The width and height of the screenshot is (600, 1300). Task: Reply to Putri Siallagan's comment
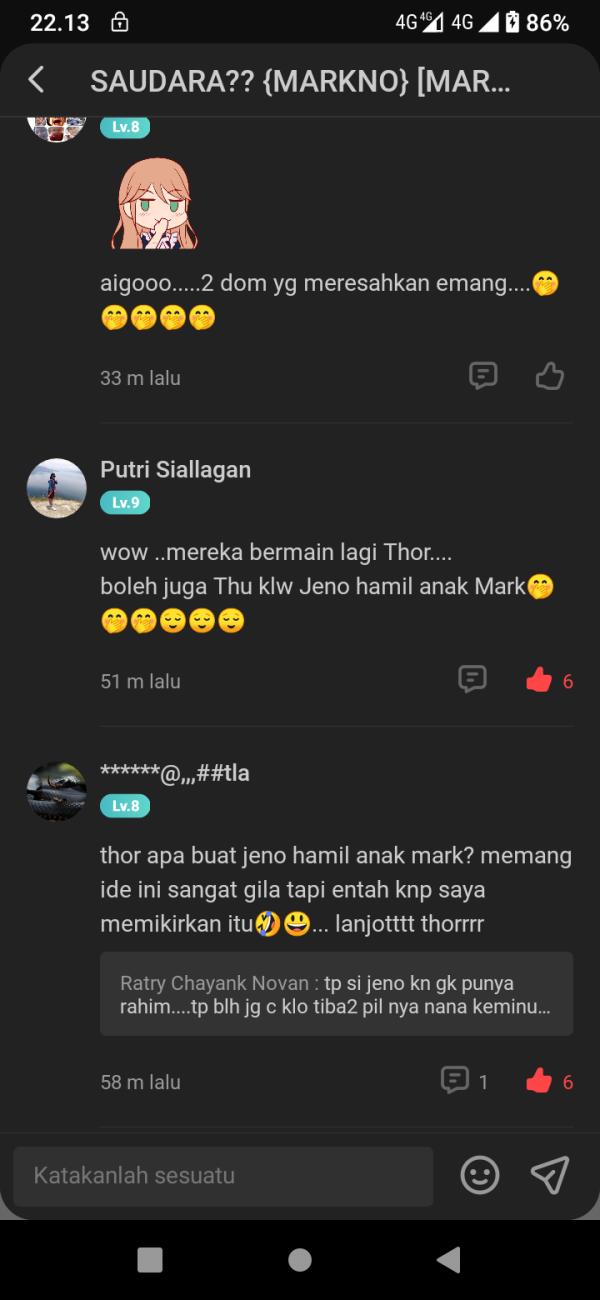click(x=472, y=679)
